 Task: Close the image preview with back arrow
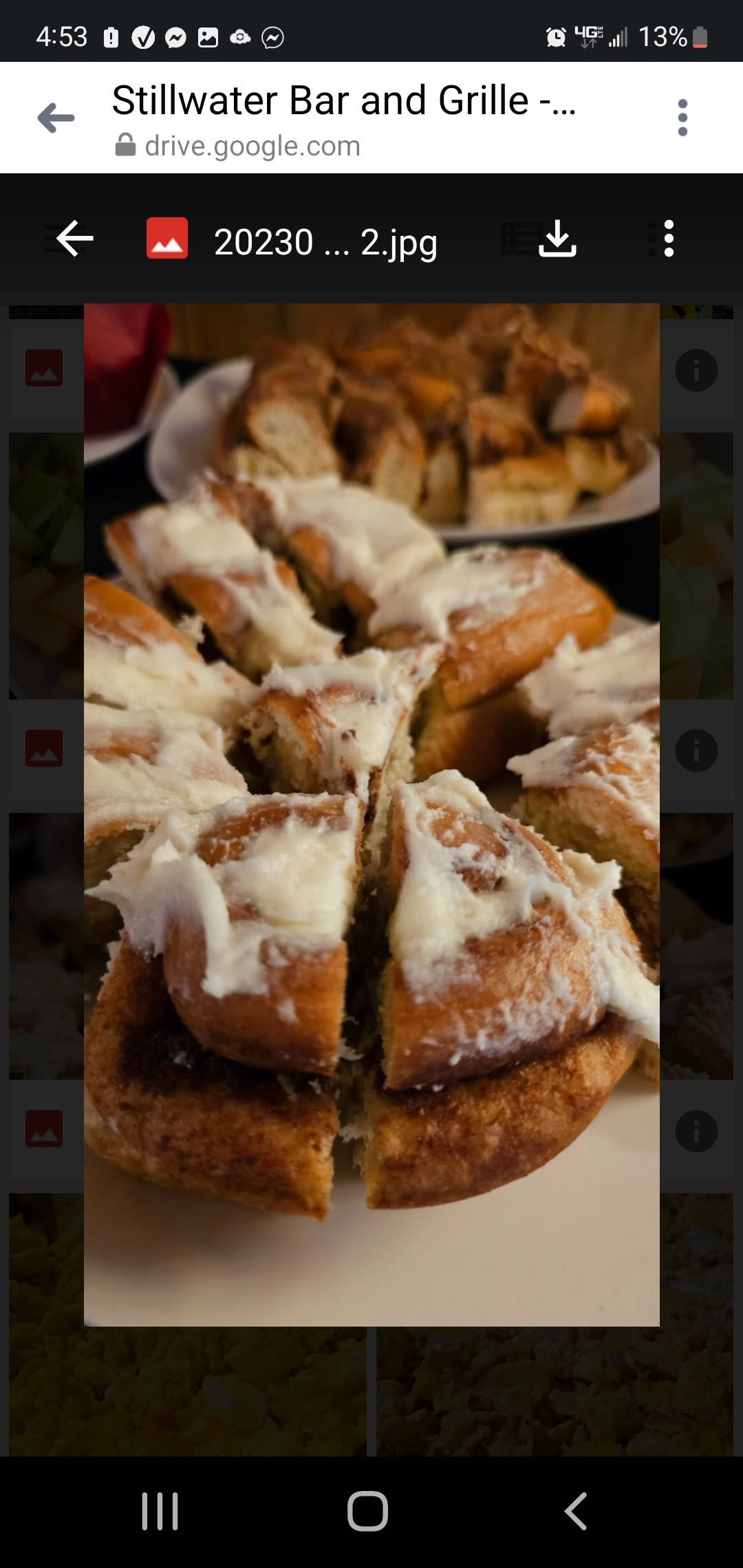pos(75,239)
